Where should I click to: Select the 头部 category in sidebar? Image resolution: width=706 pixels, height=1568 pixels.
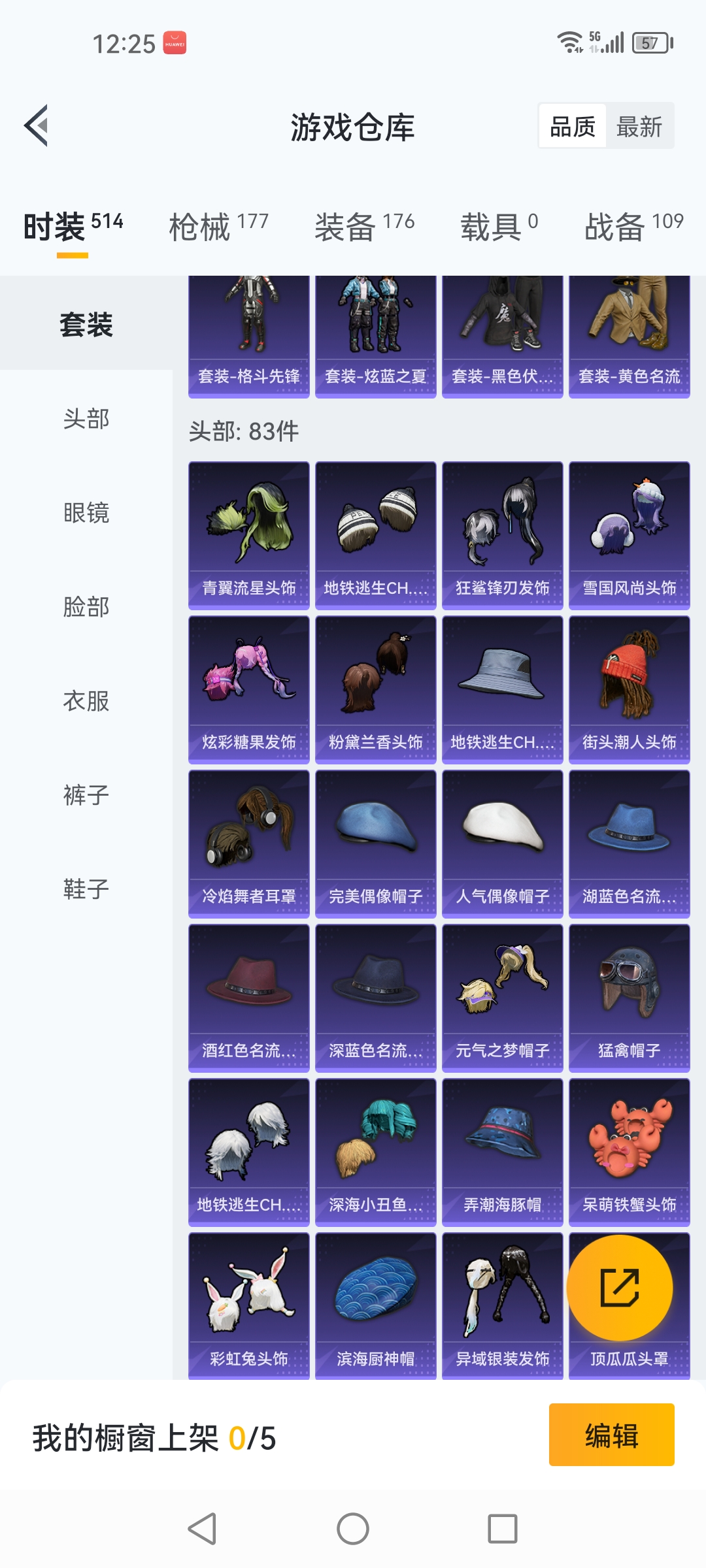(86, 419)
